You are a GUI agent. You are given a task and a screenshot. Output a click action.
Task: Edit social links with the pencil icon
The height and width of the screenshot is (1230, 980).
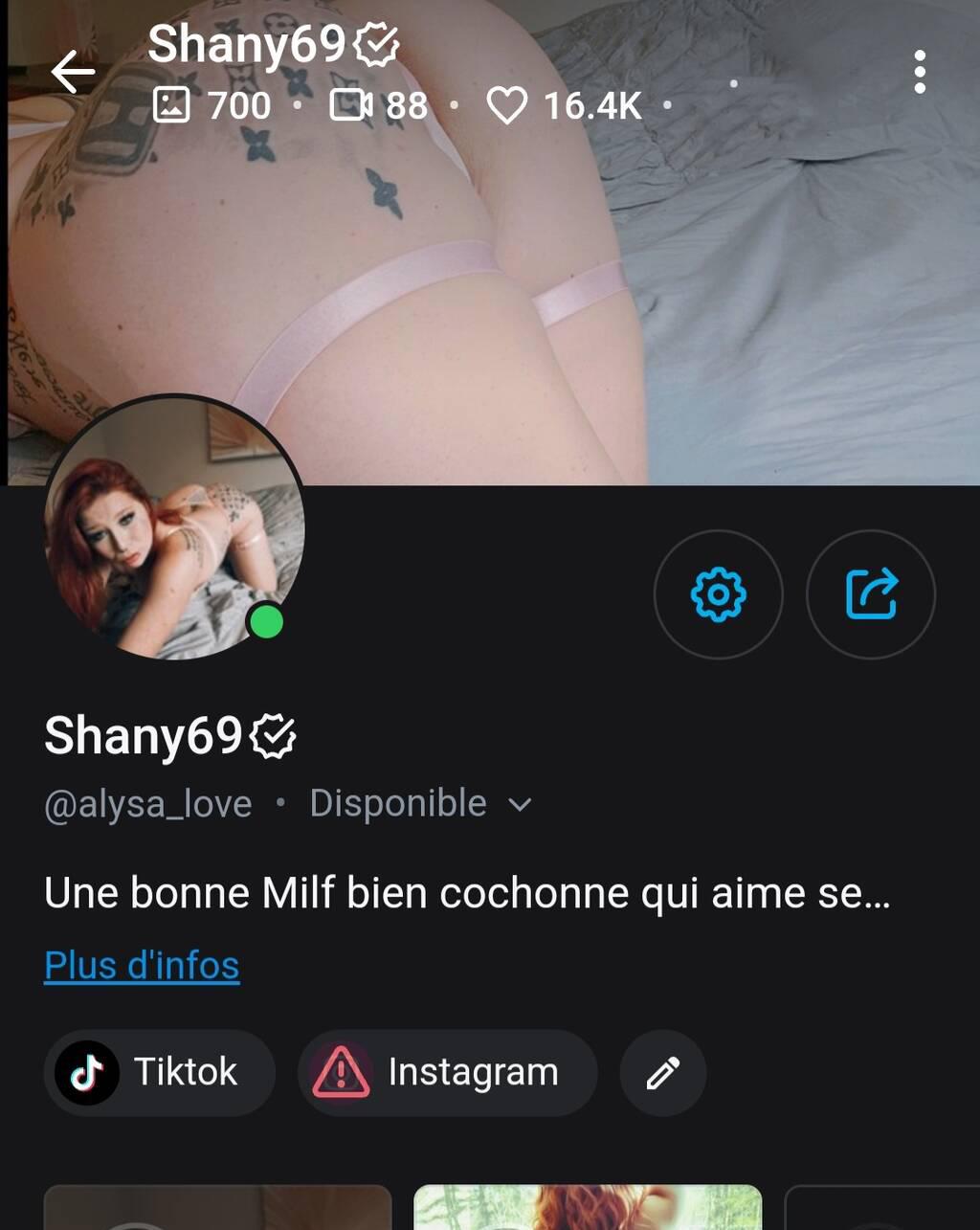tap(662, 1073)
